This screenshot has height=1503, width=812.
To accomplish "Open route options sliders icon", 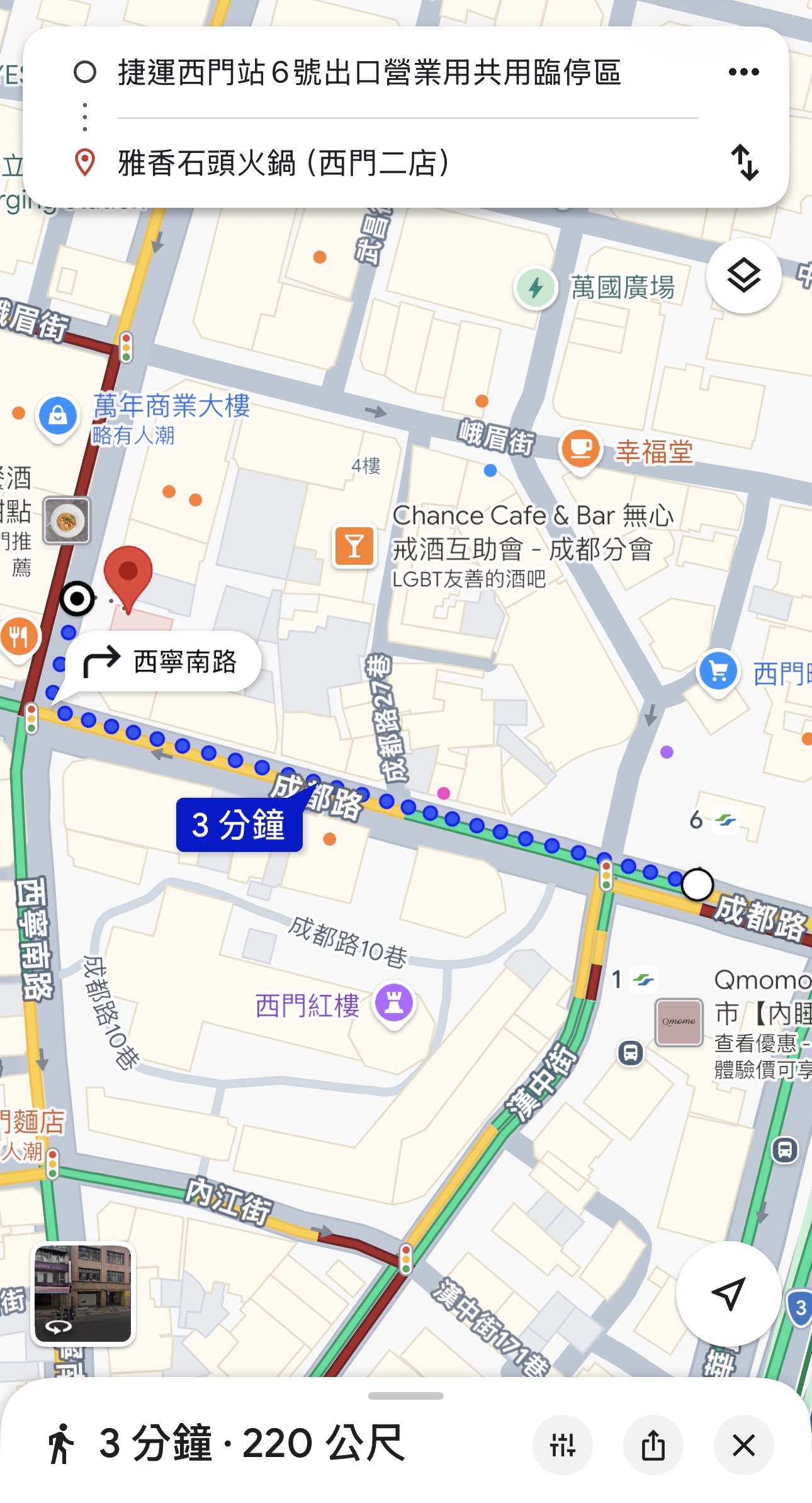I will pyautogui.click(x=562, y=1444).
